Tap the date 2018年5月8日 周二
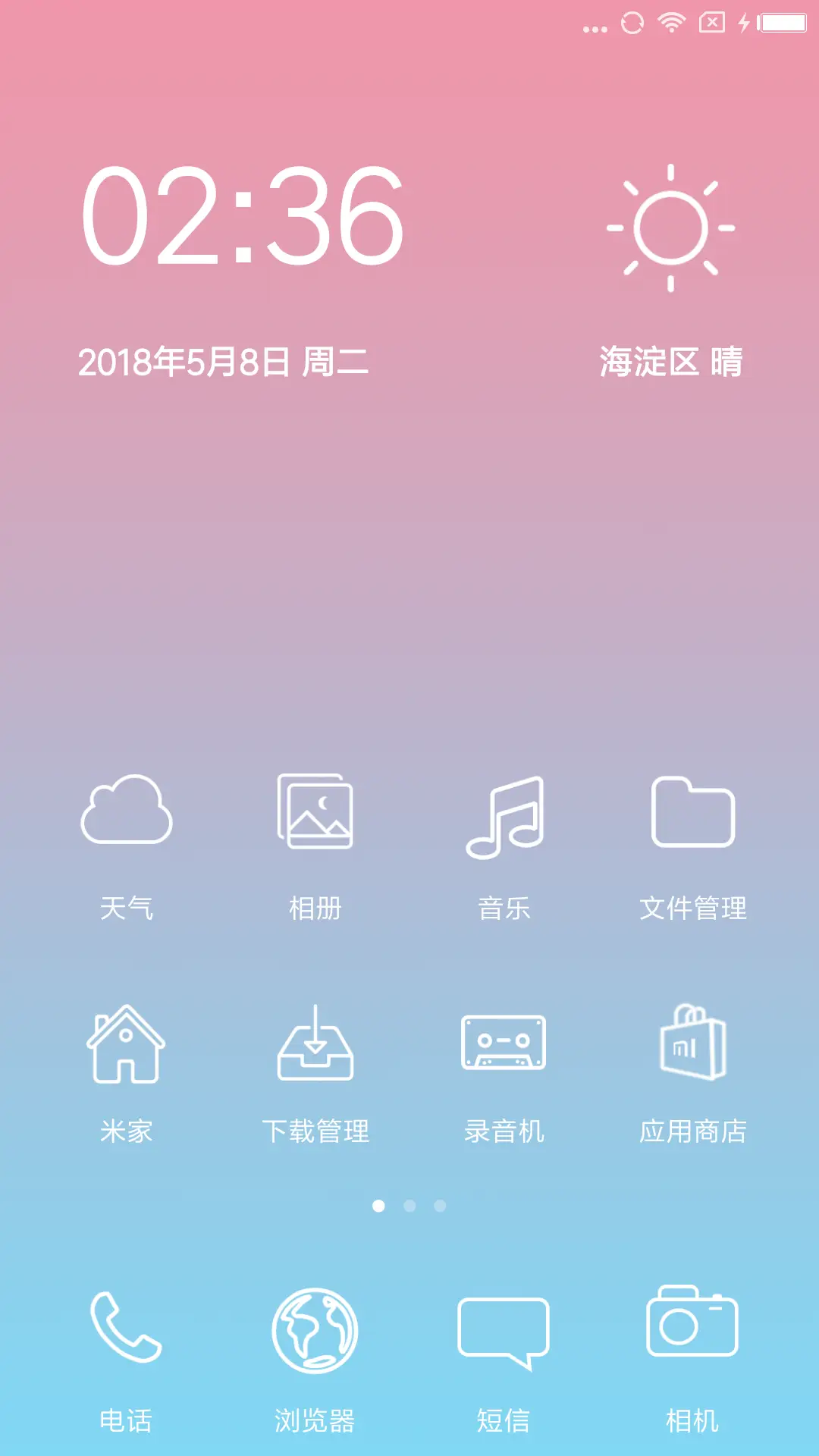This screenshot has height=1456, width=819. point(224,362)
